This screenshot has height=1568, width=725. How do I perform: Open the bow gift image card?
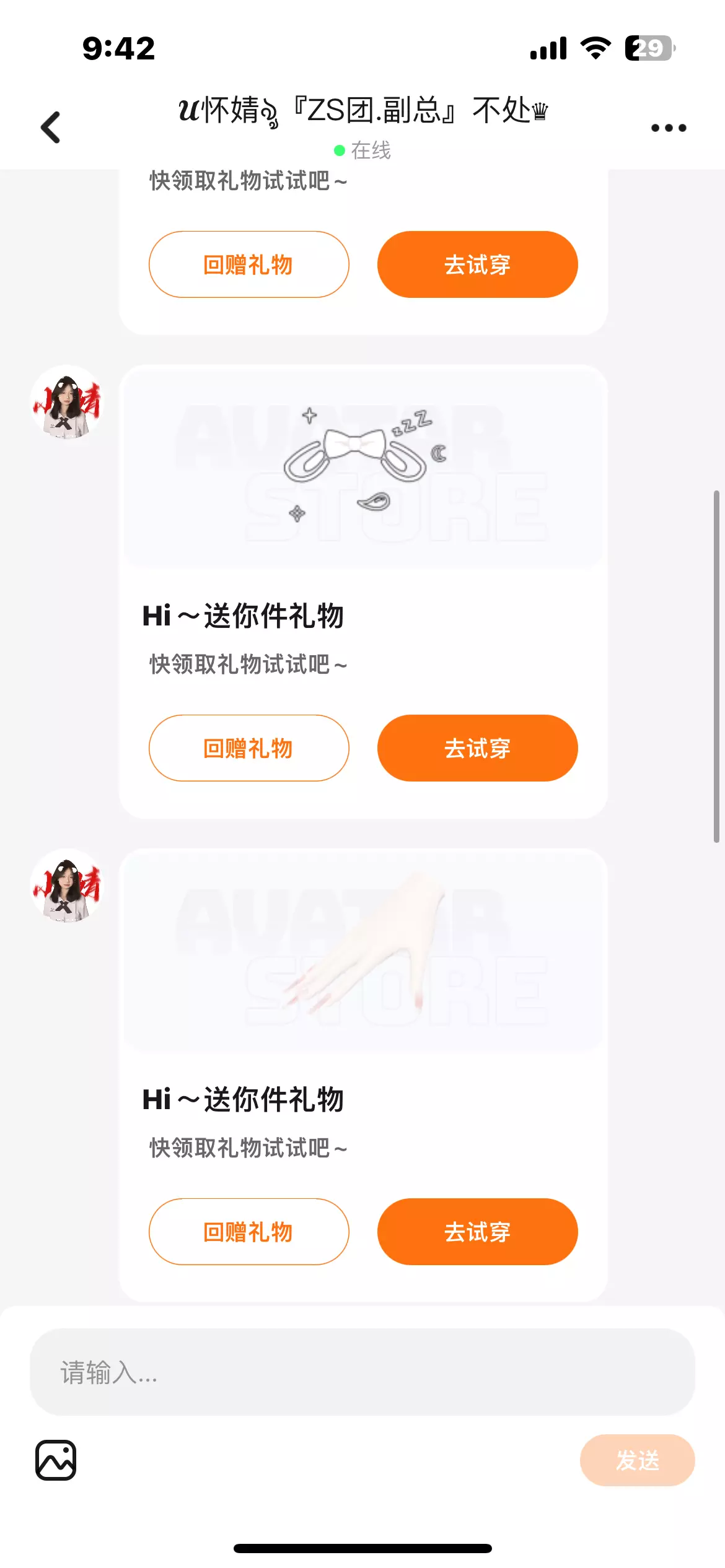coord(362,466)
